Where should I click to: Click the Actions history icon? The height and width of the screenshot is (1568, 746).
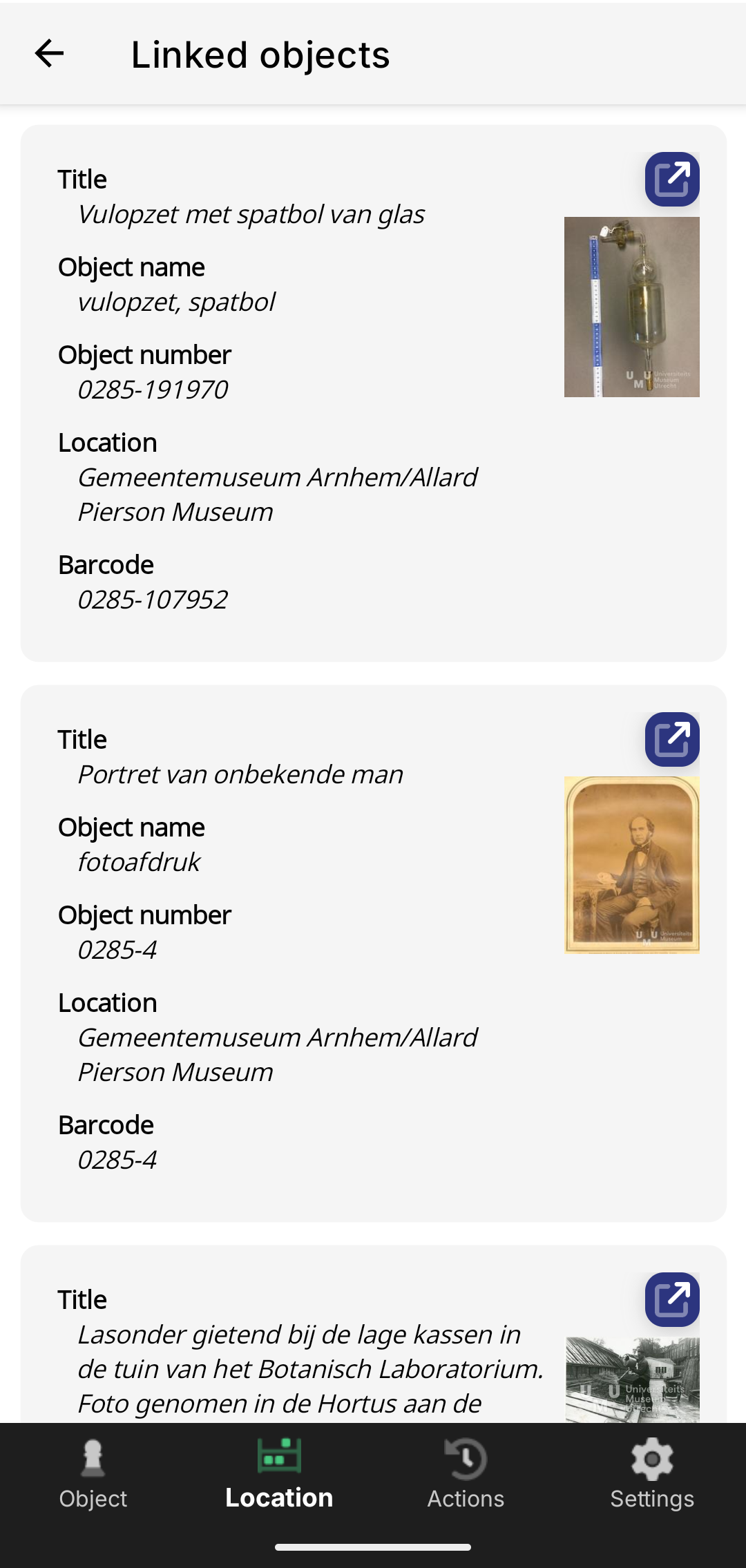pyautogui.click(x=466, y=1460)
